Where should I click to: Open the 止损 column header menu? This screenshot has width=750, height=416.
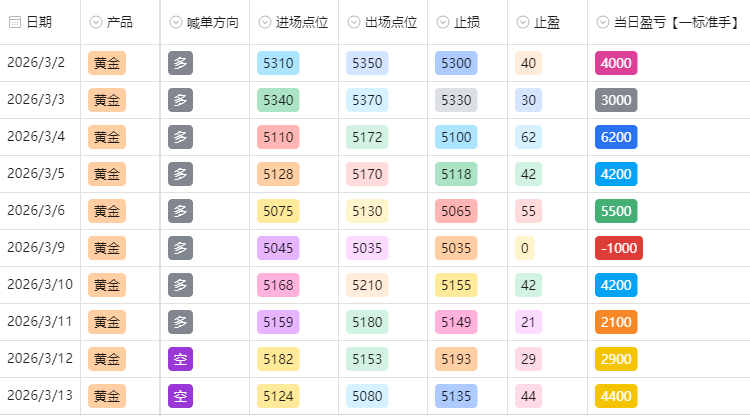444,22
